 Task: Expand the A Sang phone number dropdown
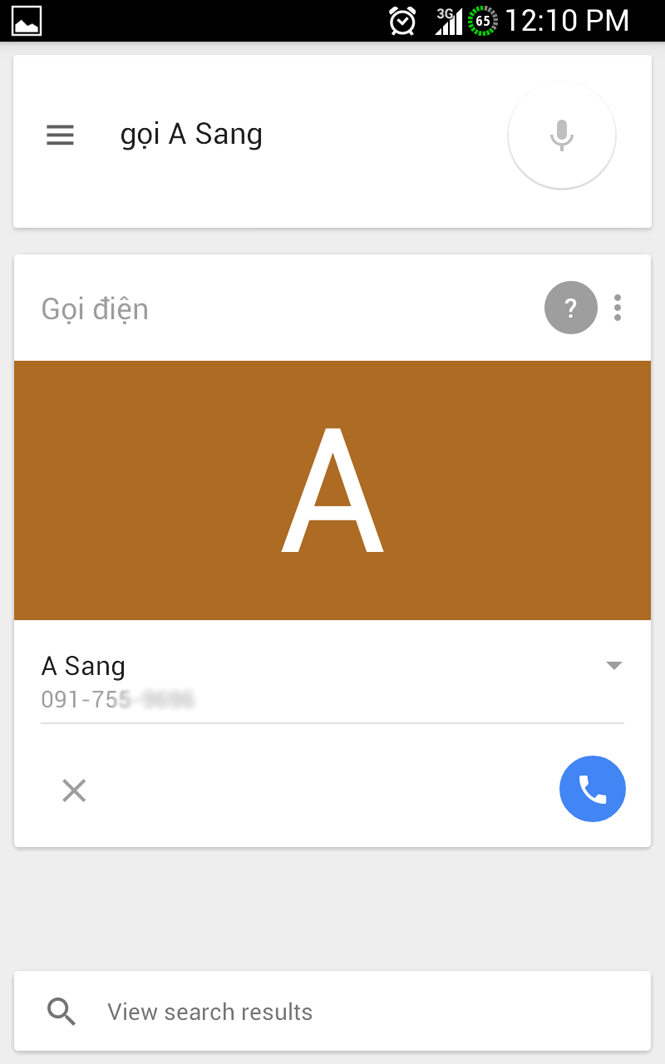point(613,666)
